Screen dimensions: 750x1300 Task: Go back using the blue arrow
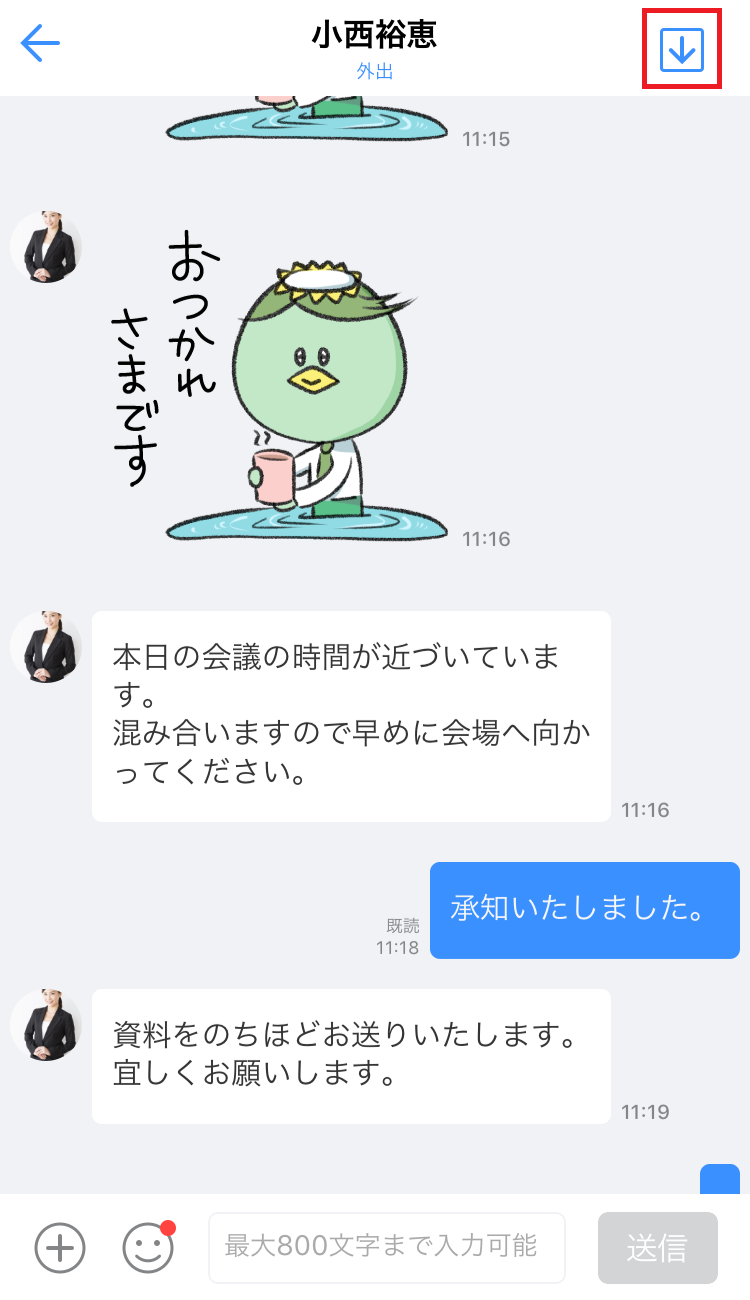click(x=40, y=43)
